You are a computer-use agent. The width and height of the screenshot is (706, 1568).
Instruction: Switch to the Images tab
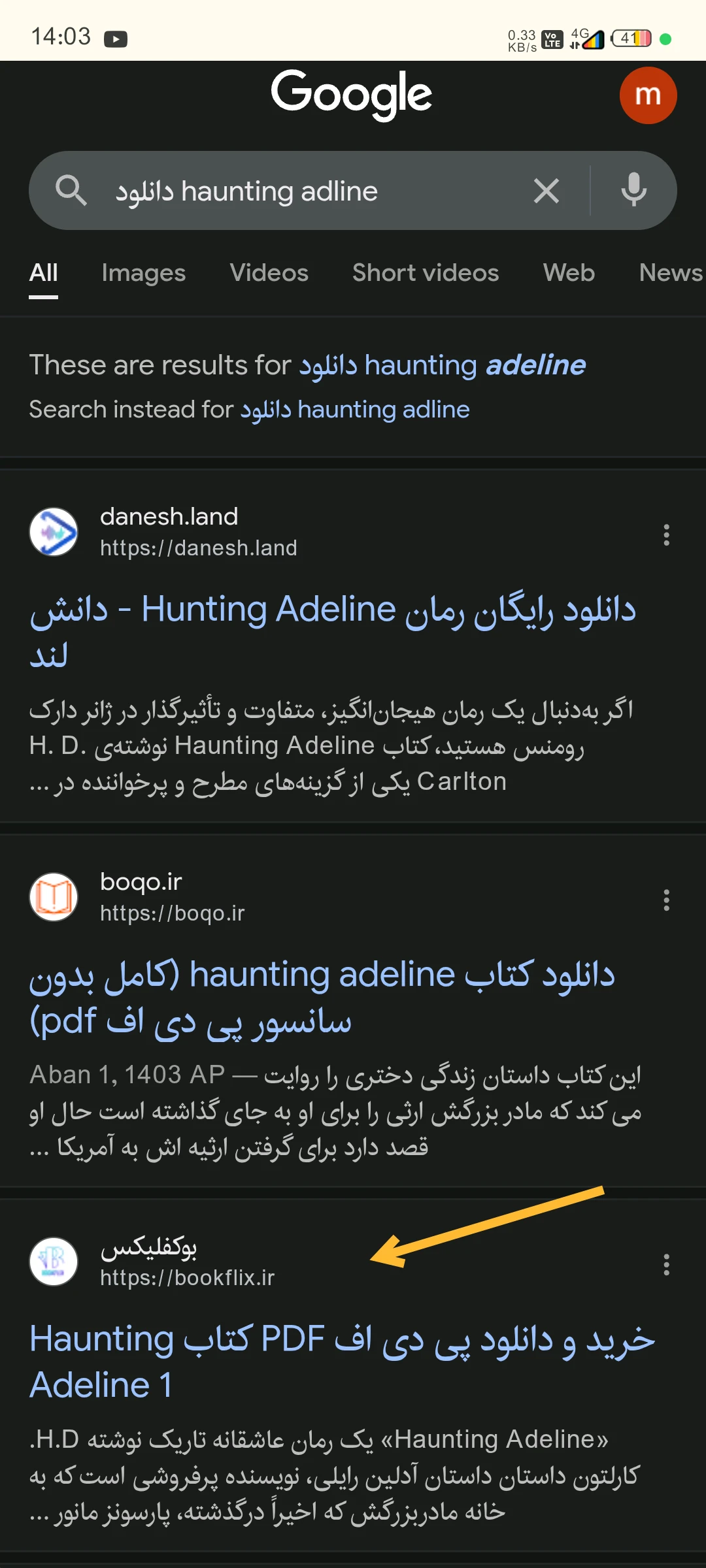tap(144, 273)
